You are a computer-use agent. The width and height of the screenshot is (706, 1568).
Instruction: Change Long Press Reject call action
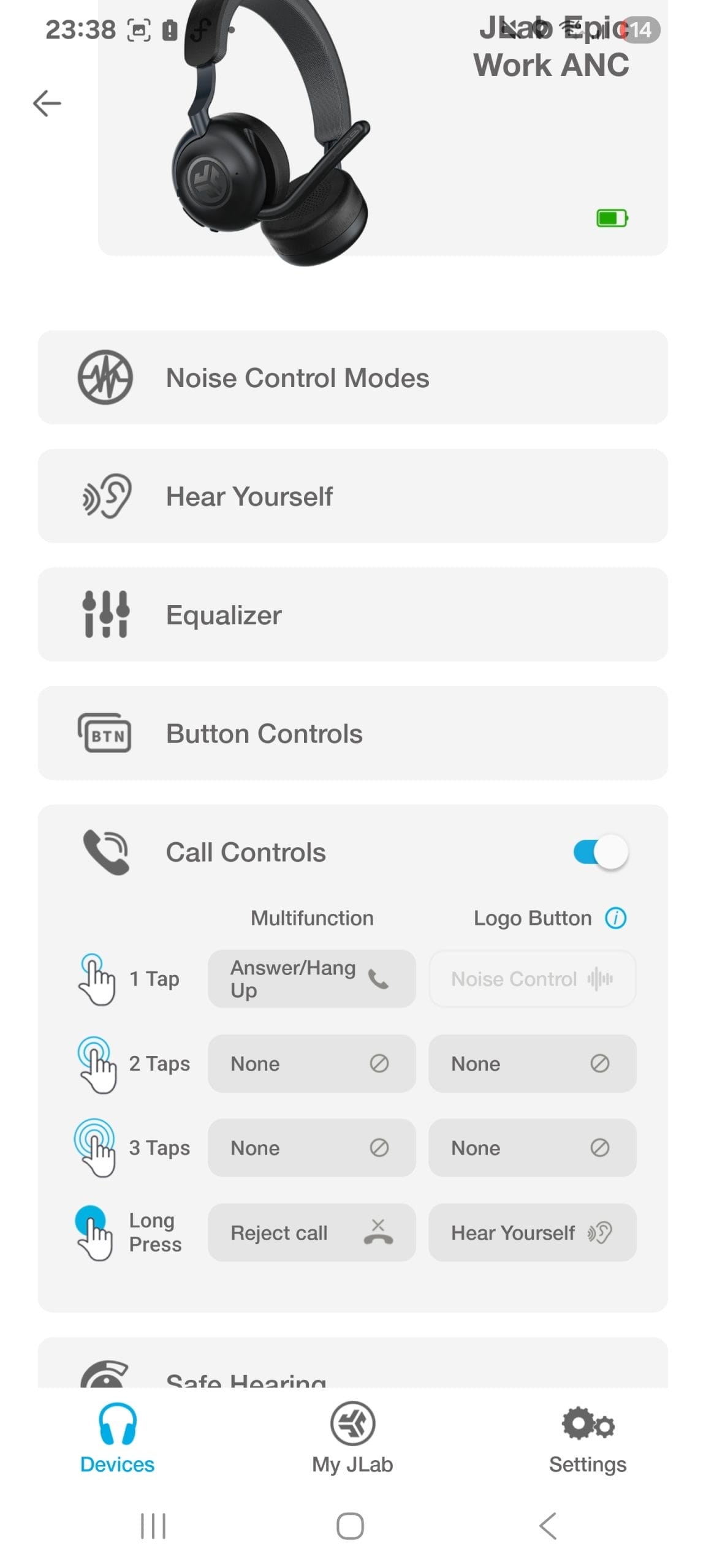311,1232
